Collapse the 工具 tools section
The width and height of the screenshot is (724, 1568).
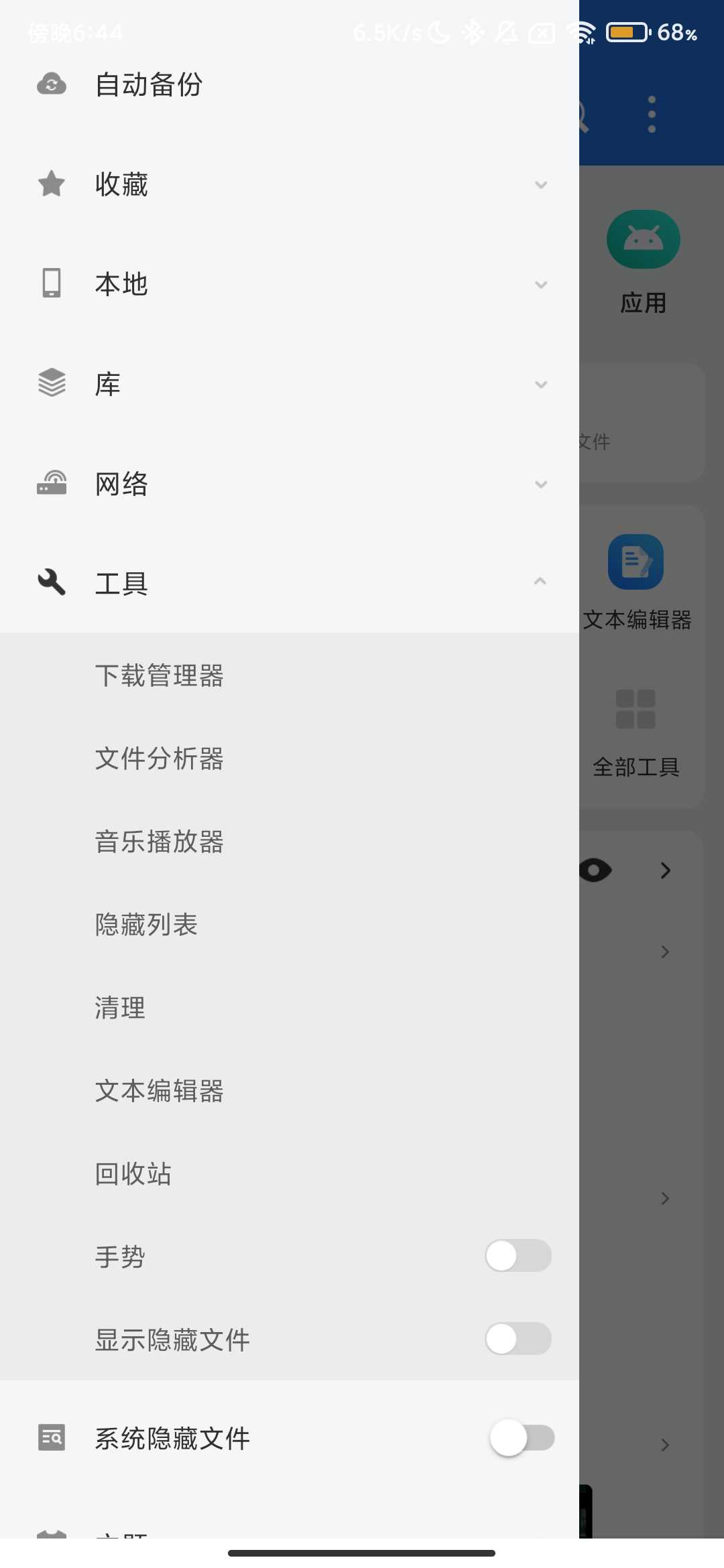point(540,582)
